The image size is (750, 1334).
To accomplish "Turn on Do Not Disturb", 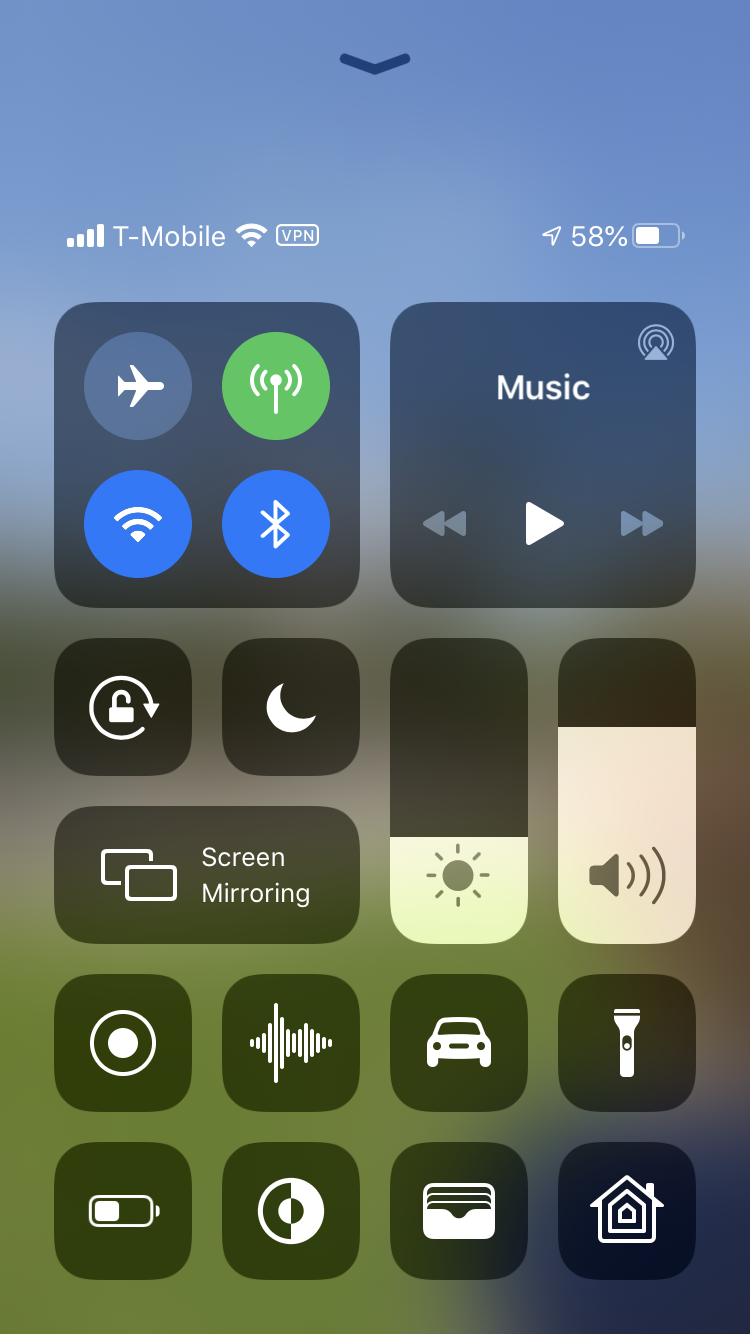I will [291, 707].
